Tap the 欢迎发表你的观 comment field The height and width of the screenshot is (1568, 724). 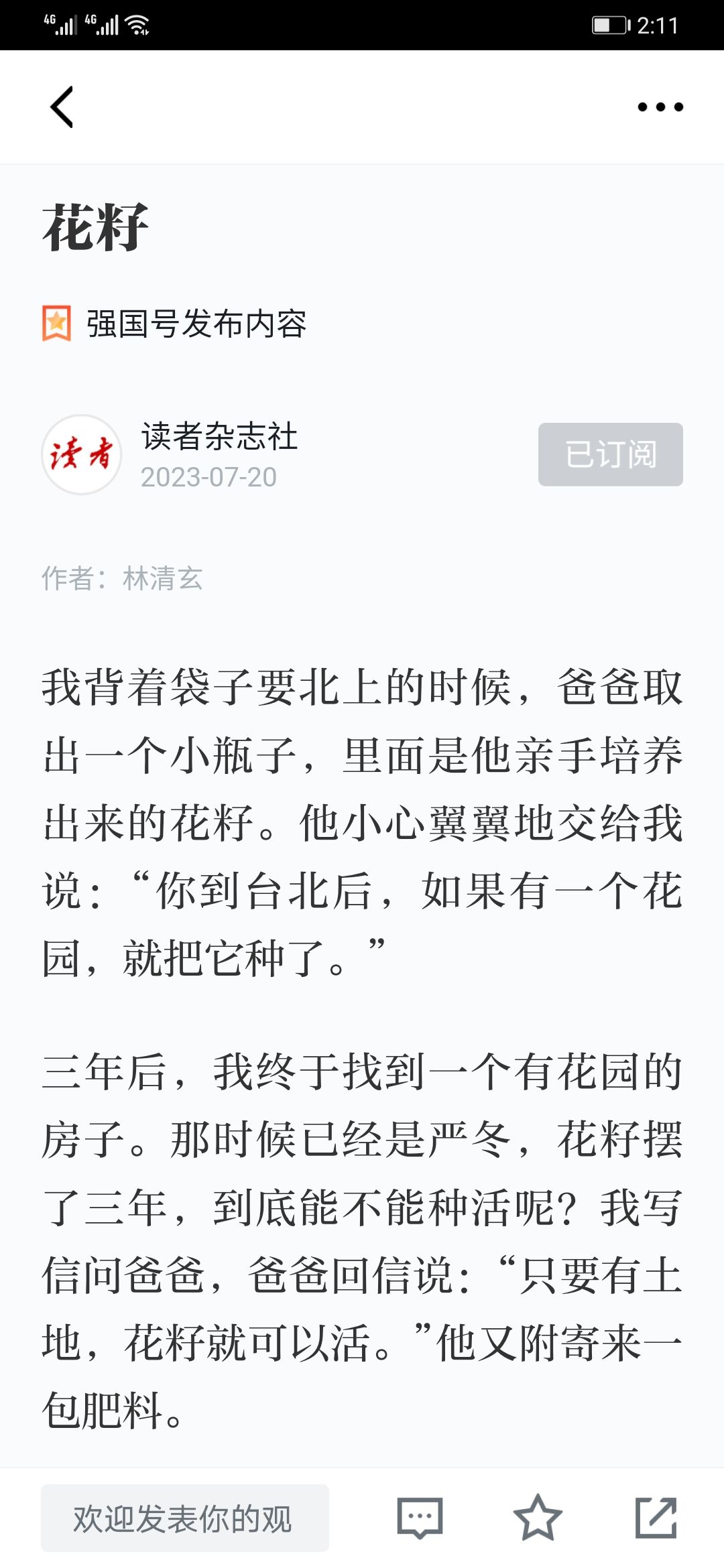(x=185, y=1518)
